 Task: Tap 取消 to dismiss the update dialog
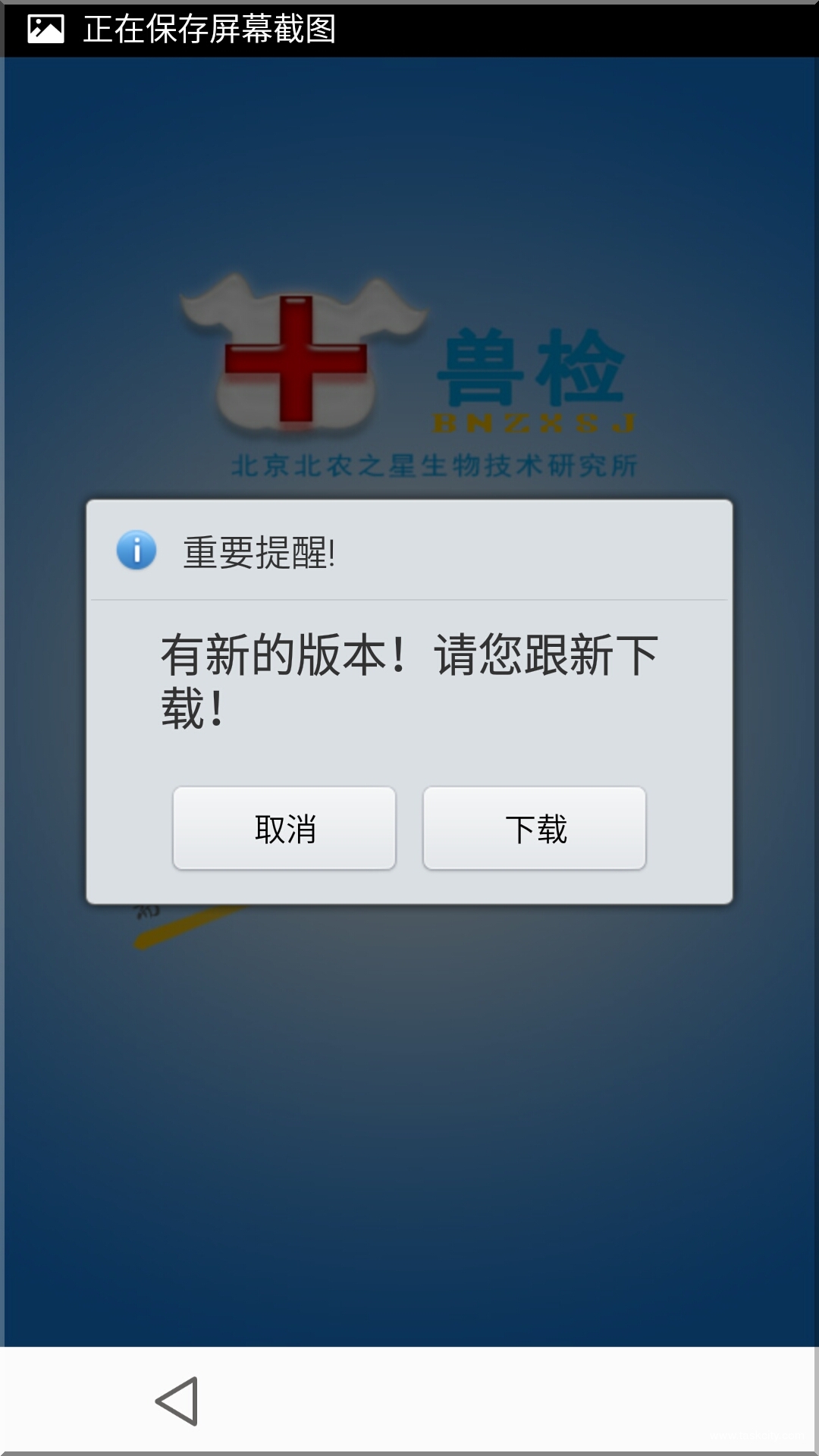click(x=284, y=828)
